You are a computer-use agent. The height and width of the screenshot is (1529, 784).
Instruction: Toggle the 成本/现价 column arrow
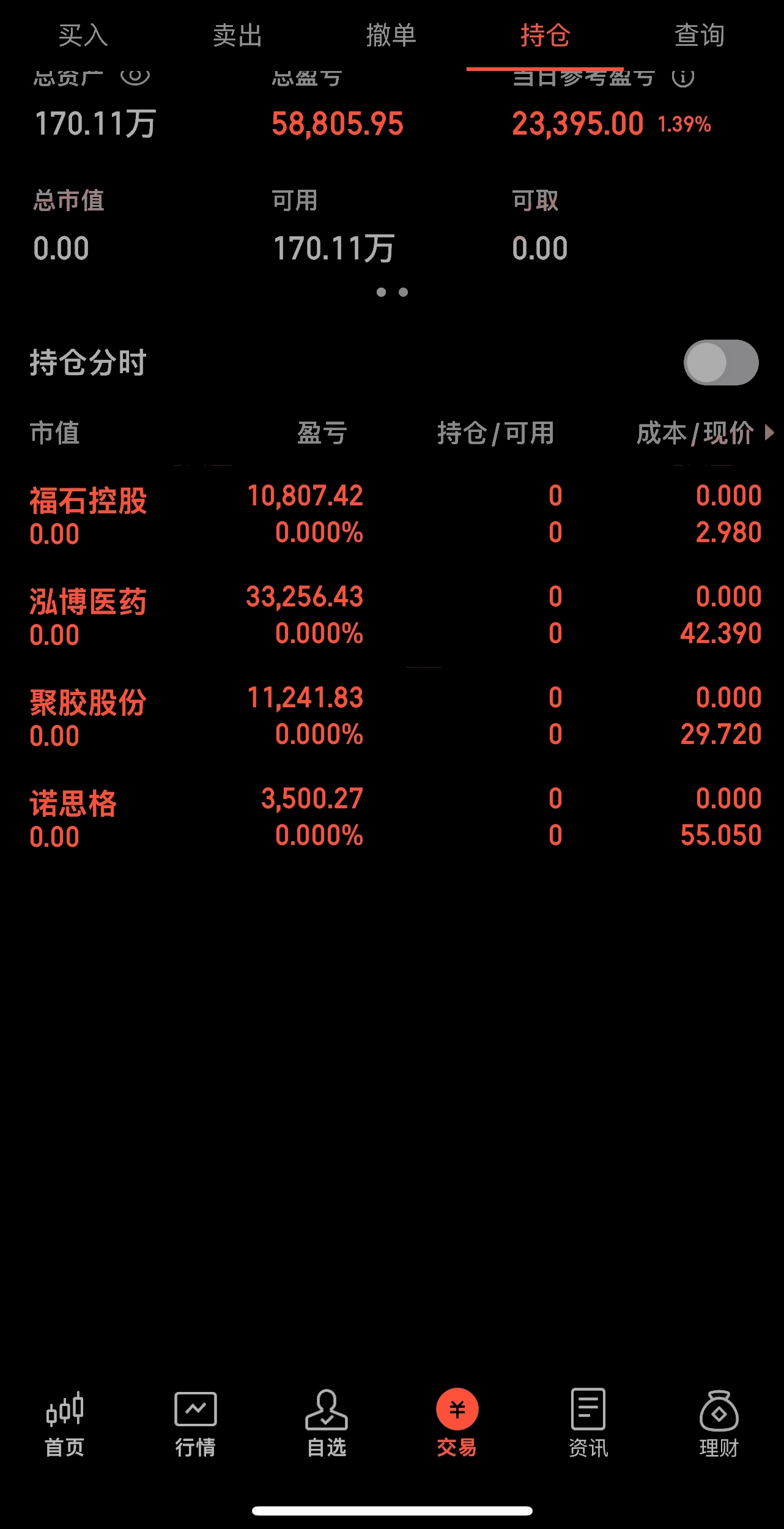pos(770,433)
